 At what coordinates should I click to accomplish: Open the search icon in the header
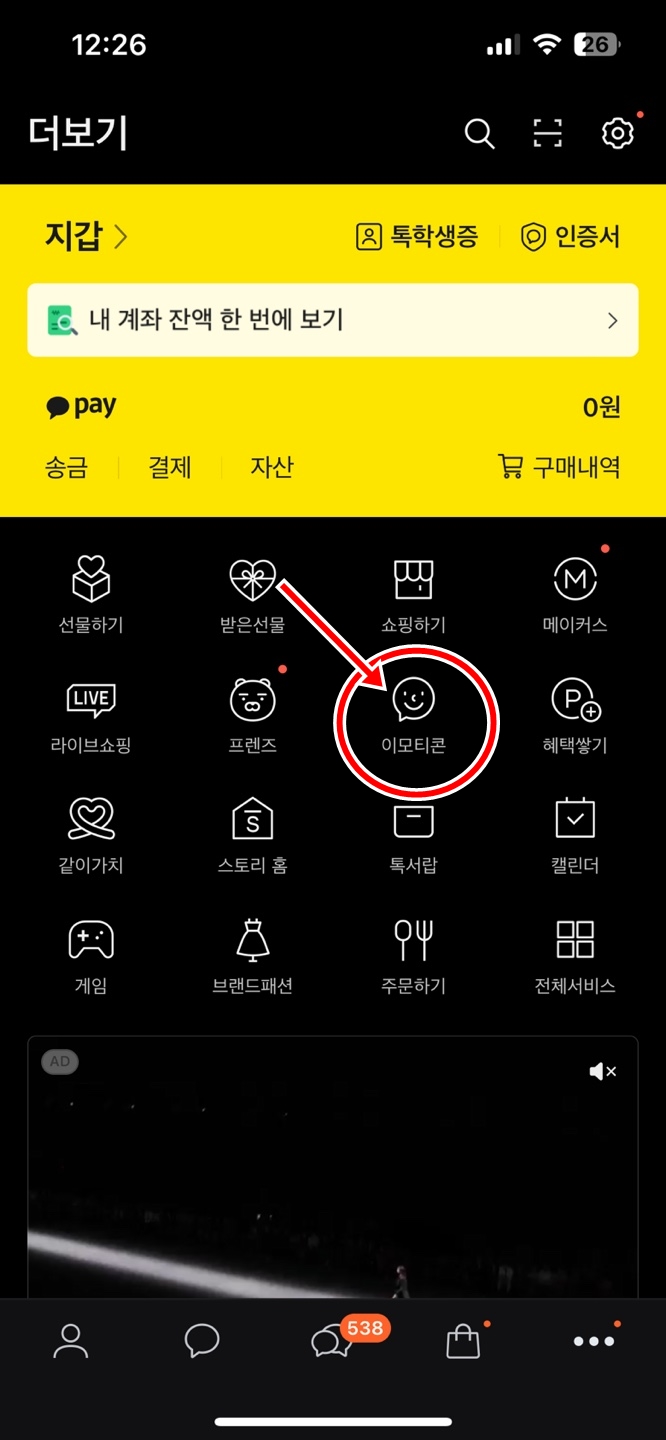[x=480, y=133]
